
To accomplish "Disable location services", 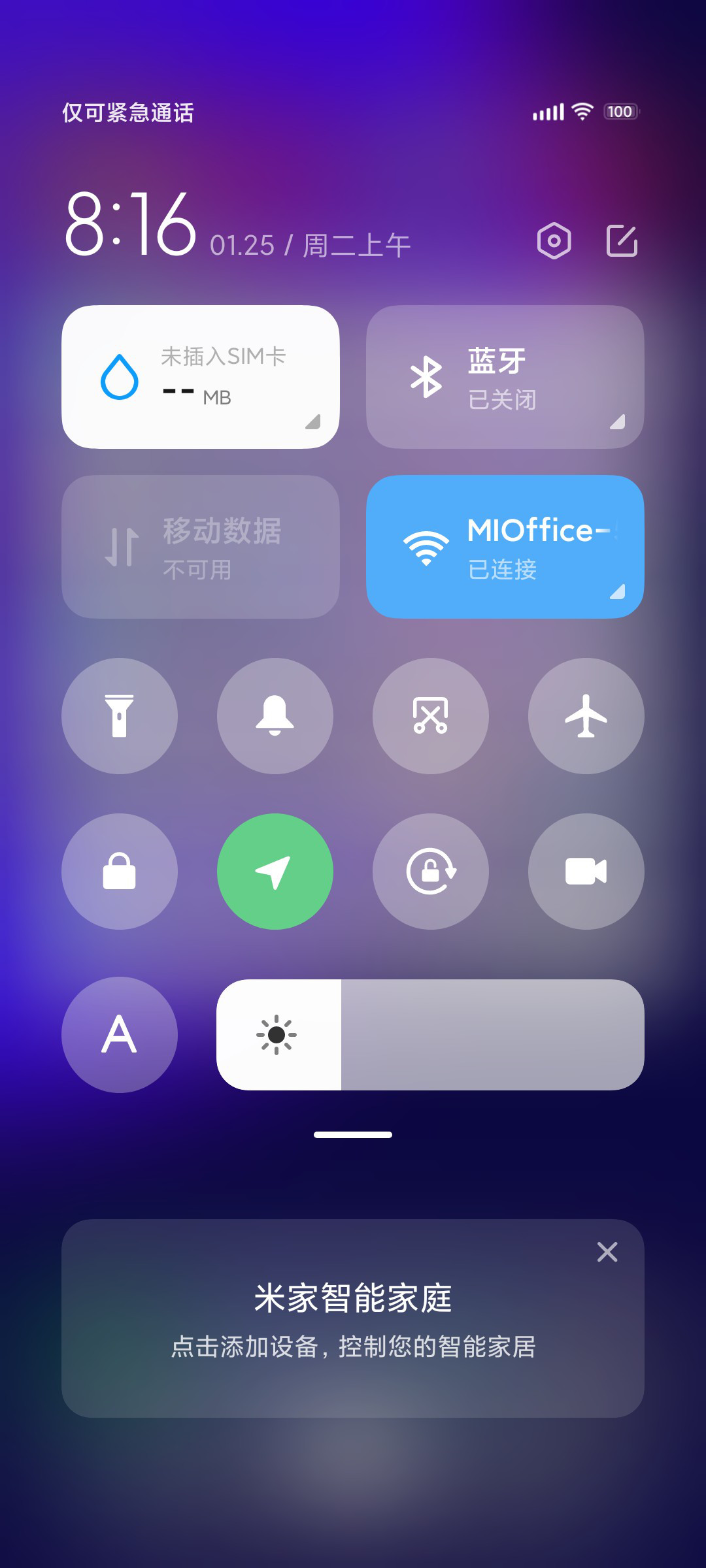I will 275,872.
